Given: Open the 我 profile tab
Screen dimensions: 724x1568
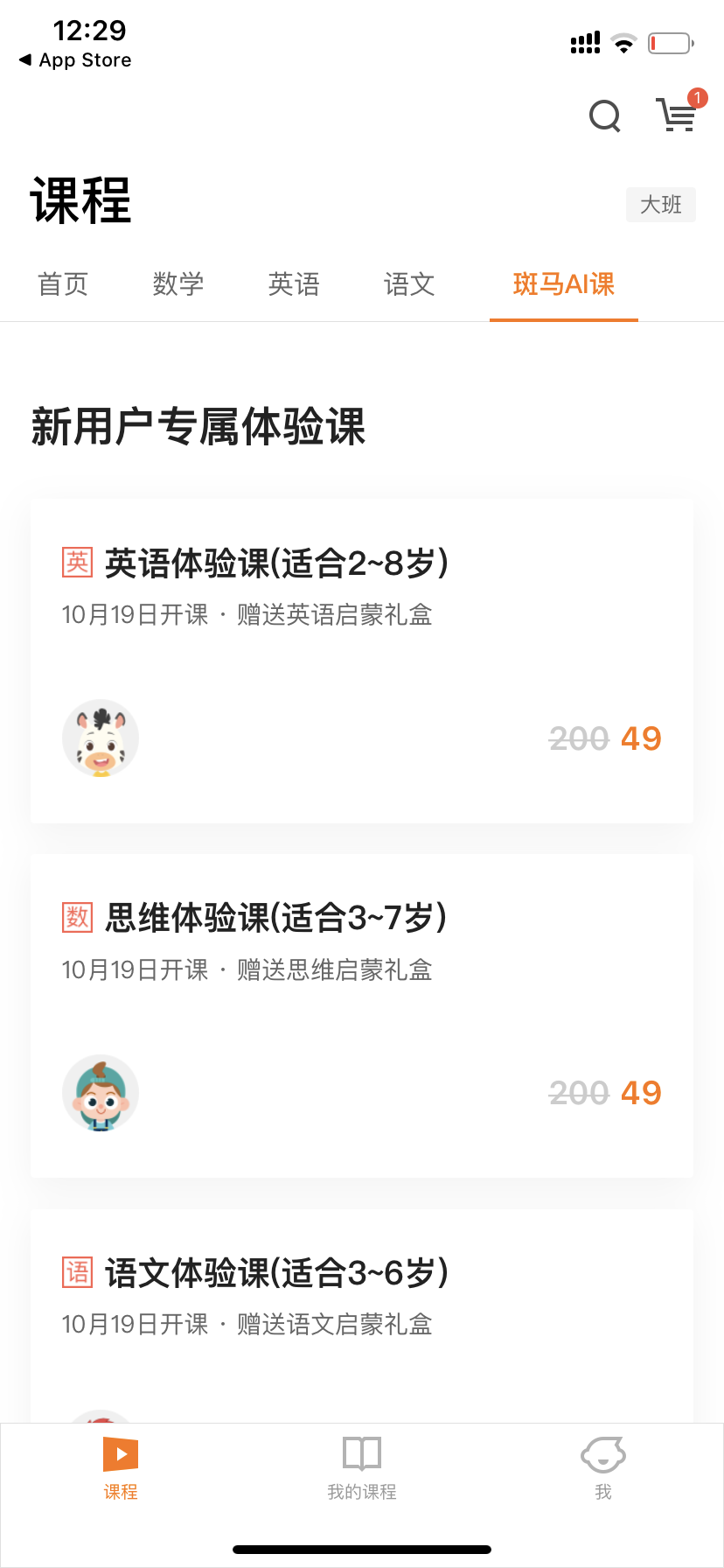Looking at the screenshot, I should (x=603, y=1468).
